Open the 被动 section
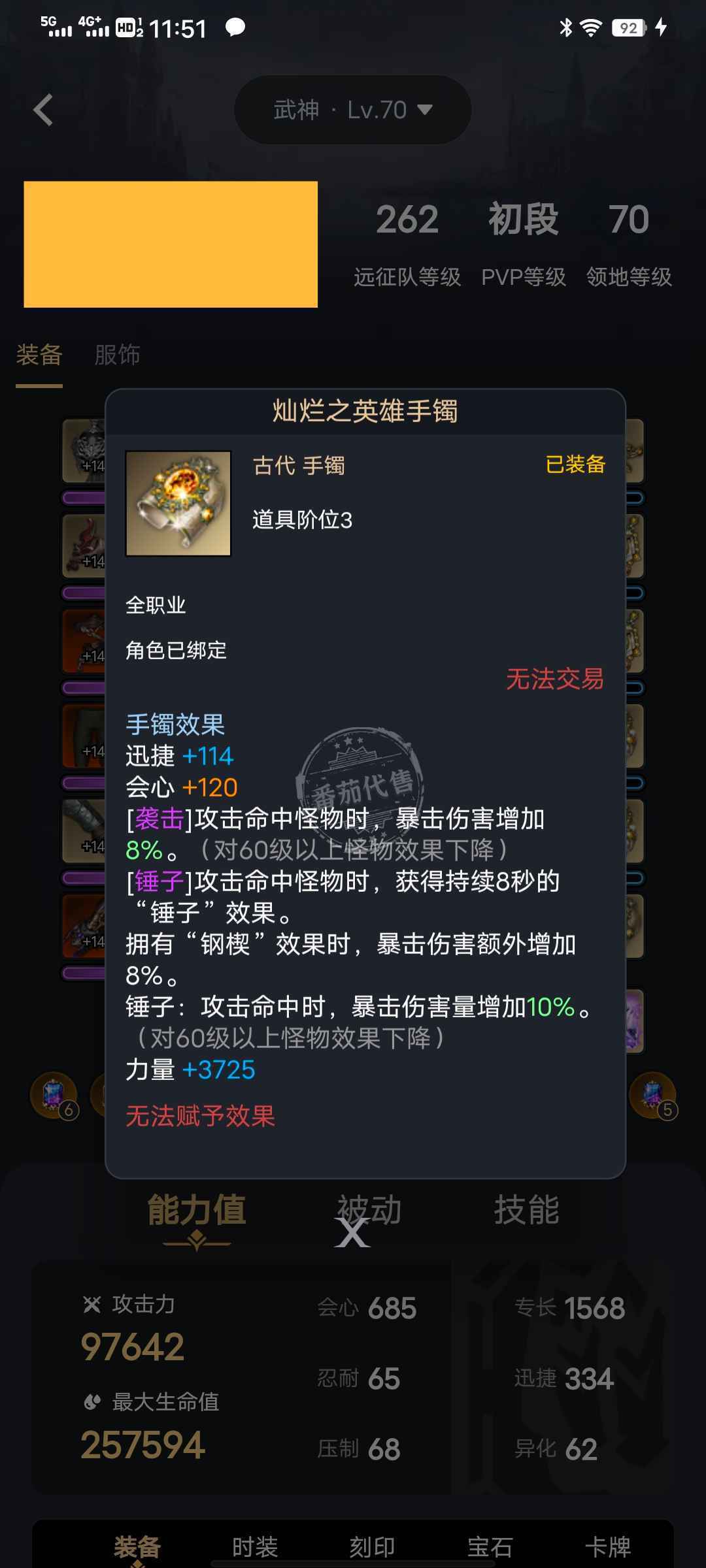Image resolution: width=706 pixels, height=1568 pixels. (369, 1209)
